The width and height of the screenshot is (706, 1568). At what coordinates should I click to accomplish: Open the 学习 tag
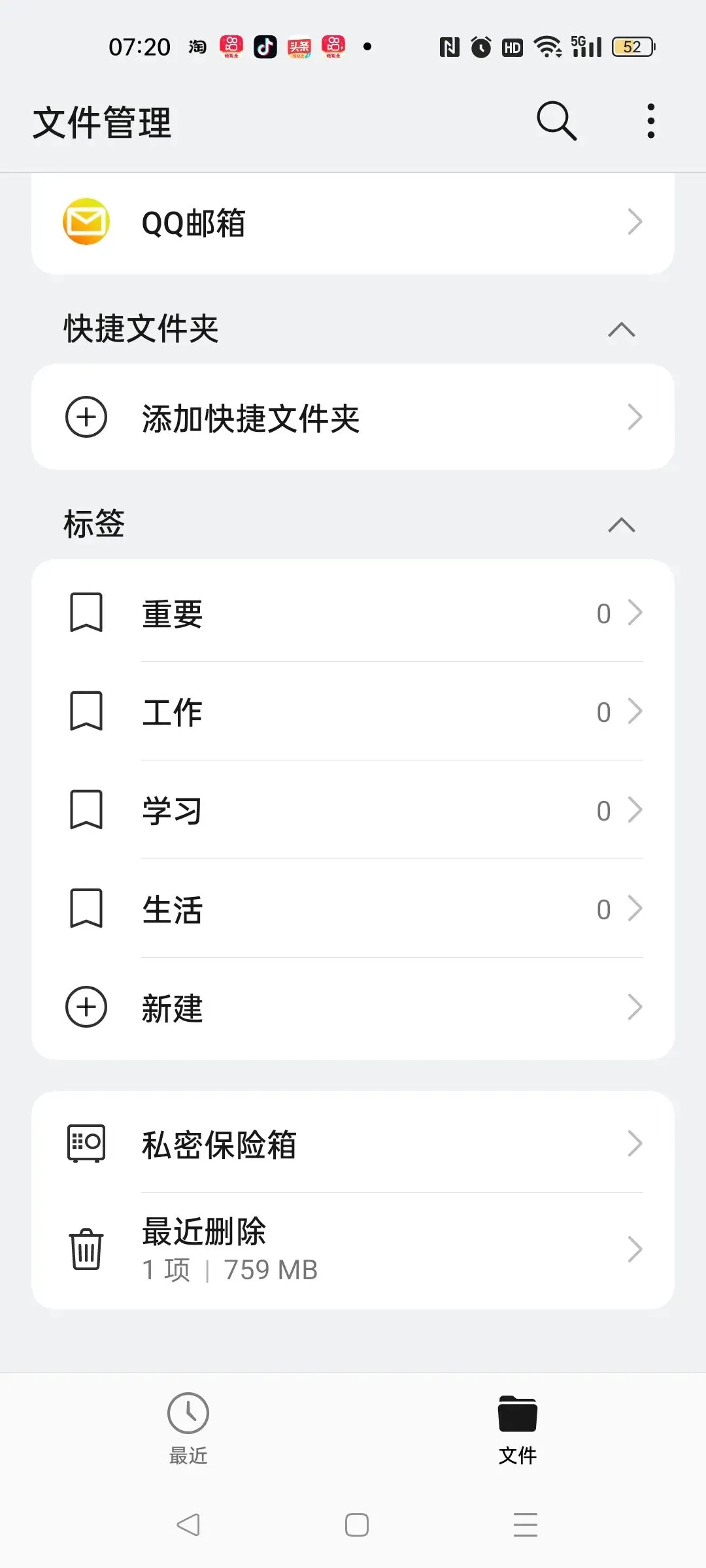[x=353, y=810]
